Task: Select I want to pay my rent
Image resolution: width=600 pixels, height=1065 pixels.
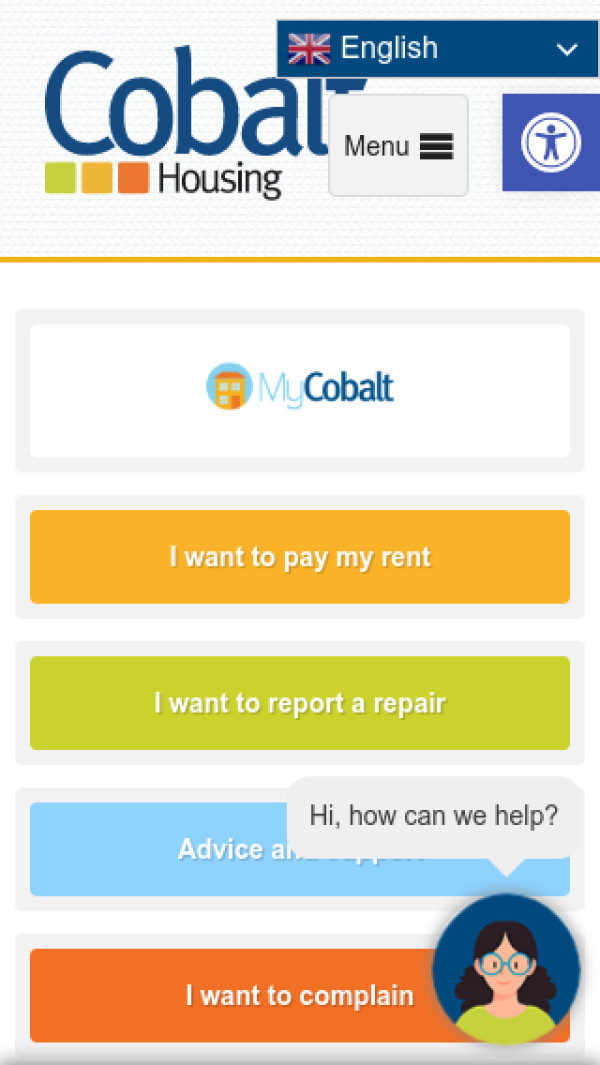Action: tap(300, 557)
